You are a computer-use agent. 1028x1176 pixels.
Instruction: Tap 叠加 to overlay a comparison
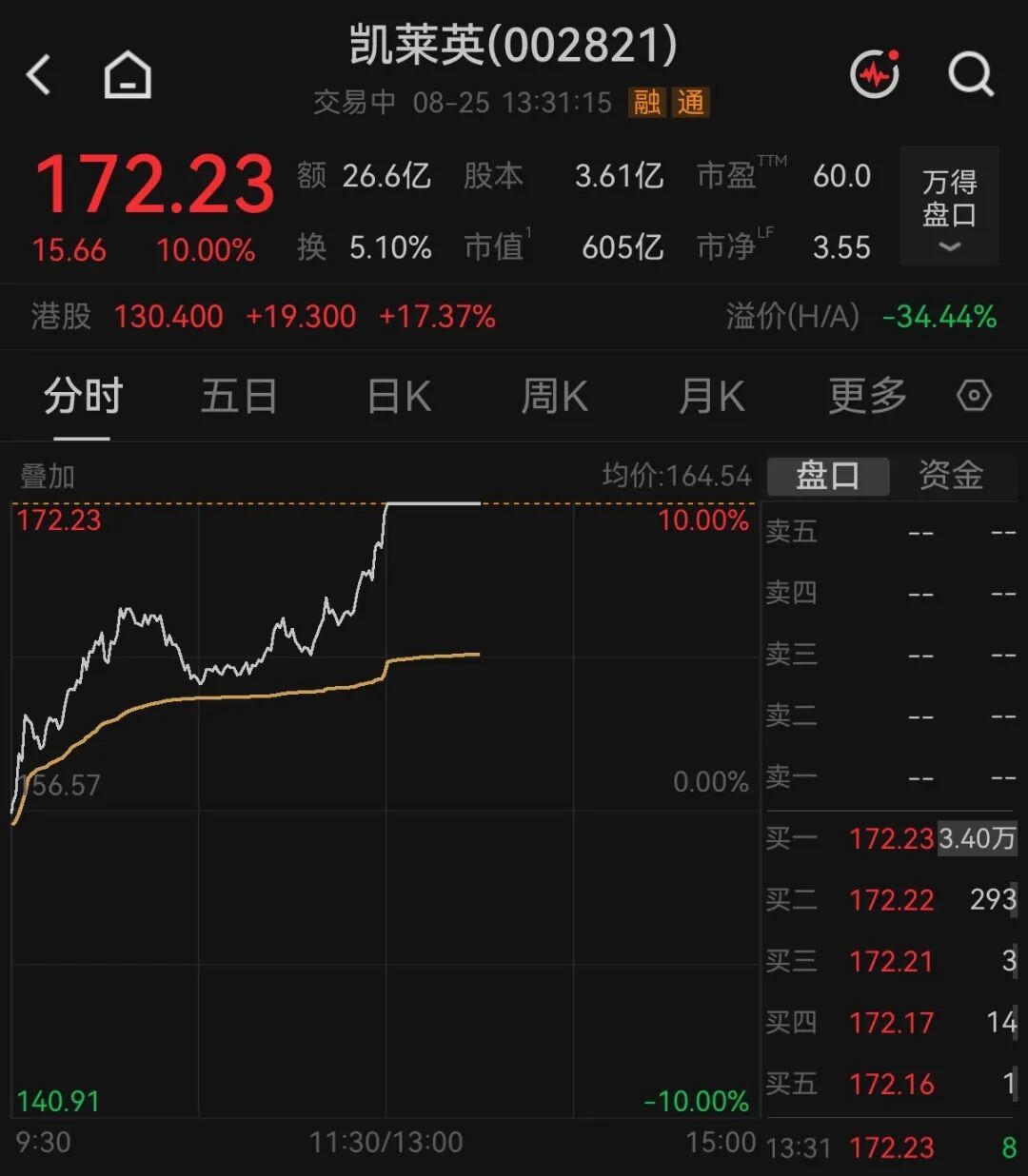(48, 477)
